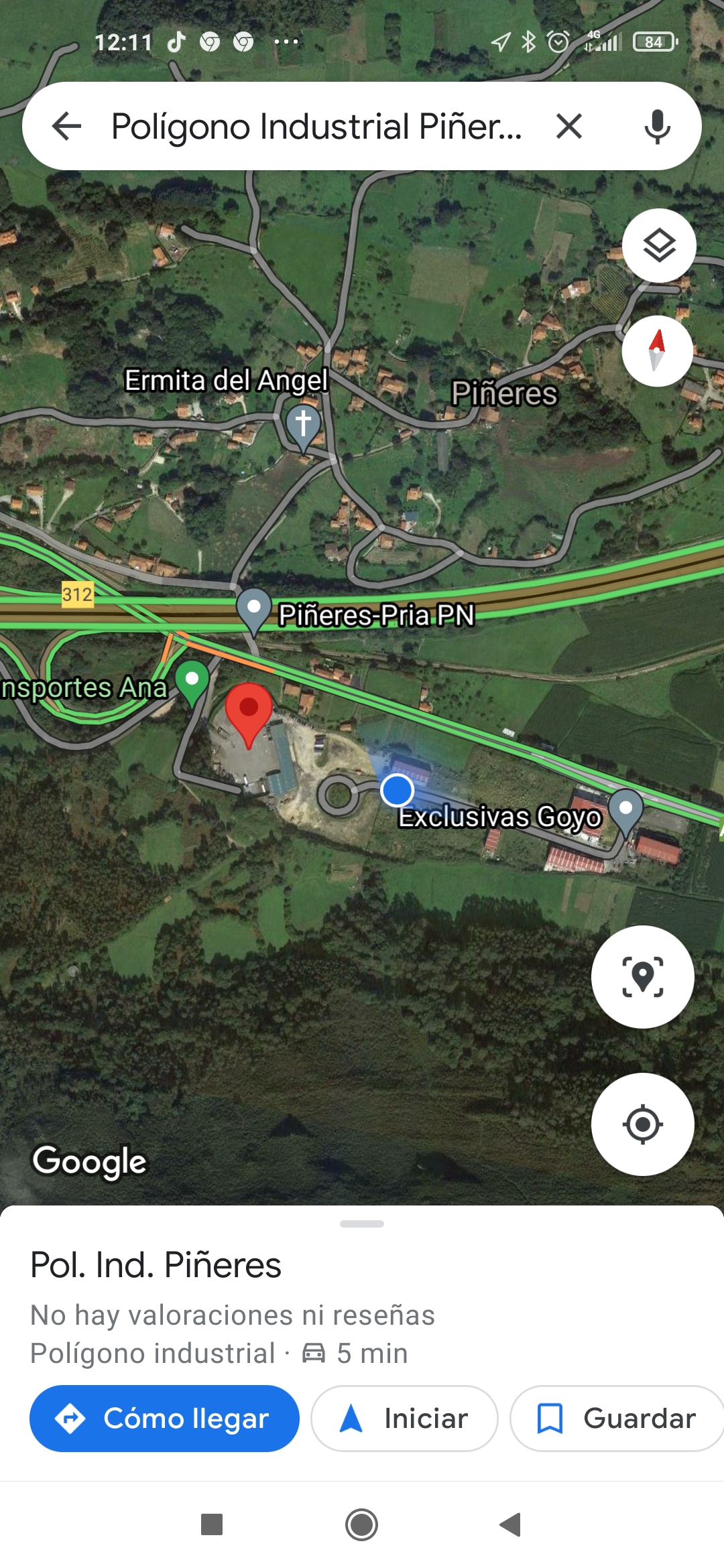
Task: Get directions with Cómo llegar
Action: (164, 1418)
